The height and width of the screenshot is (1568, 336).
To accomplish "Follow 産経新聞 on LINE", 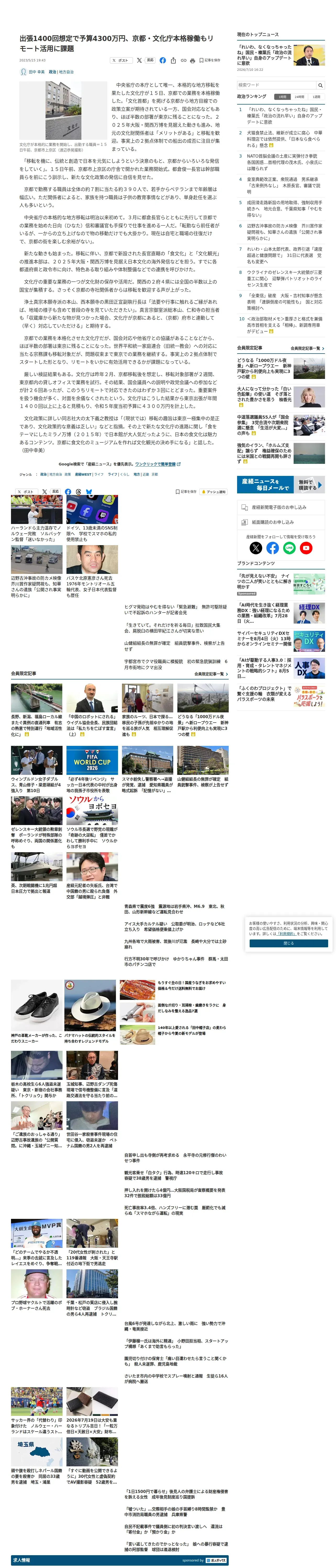I will click(x=290, y=548).
